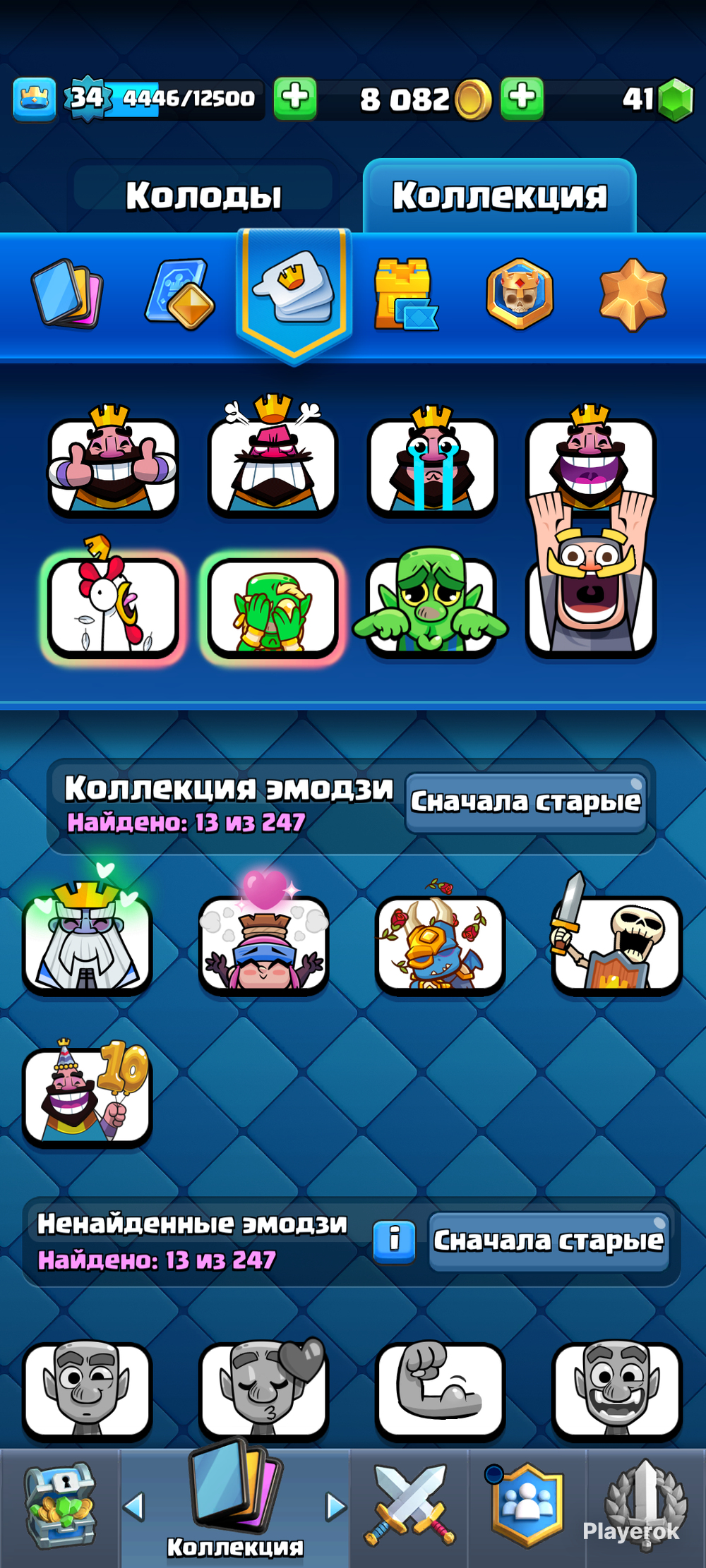Add gold with the plus button
Image resolution: width=706 pixels, height=1568 pixels.
(522, 98)
